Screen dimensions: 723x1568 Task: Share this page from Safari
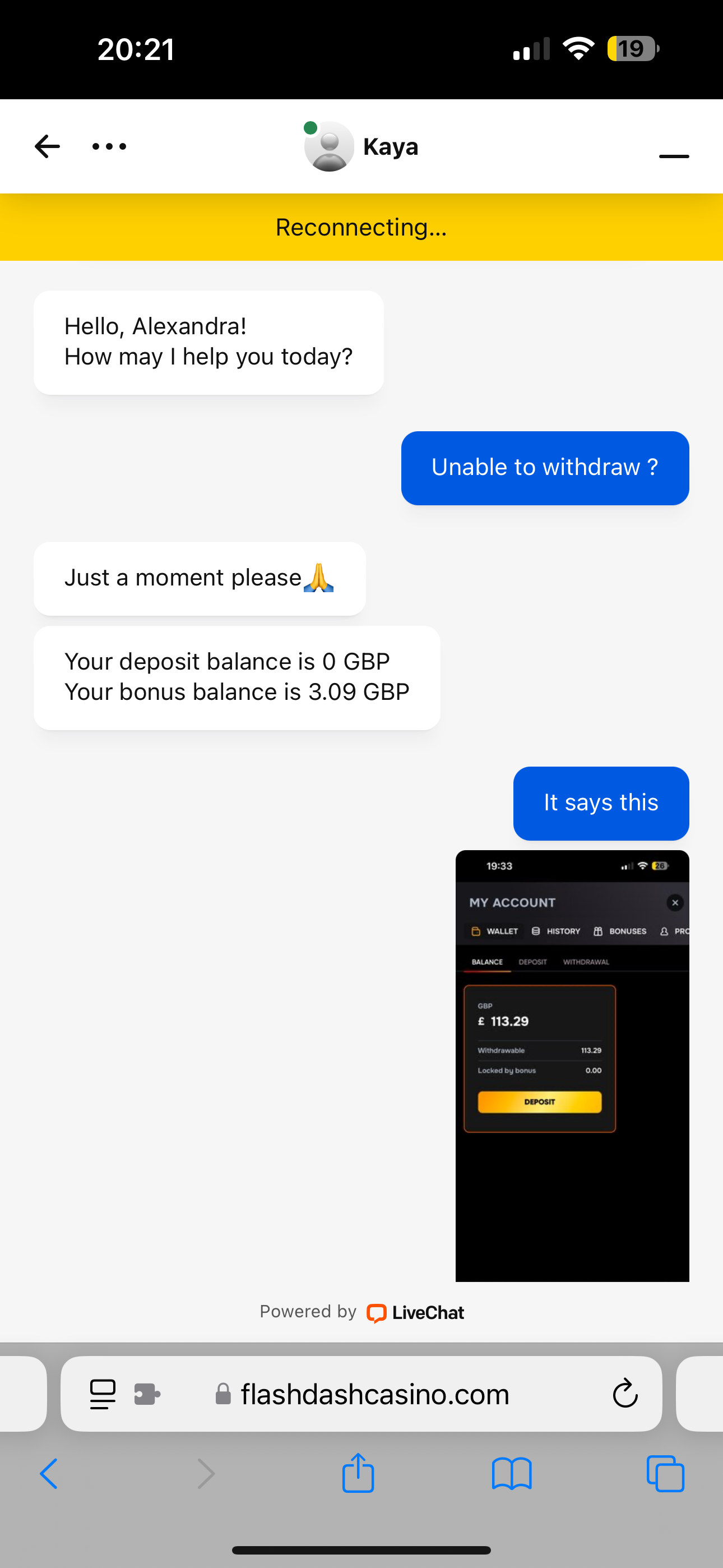click(358, 1473)
